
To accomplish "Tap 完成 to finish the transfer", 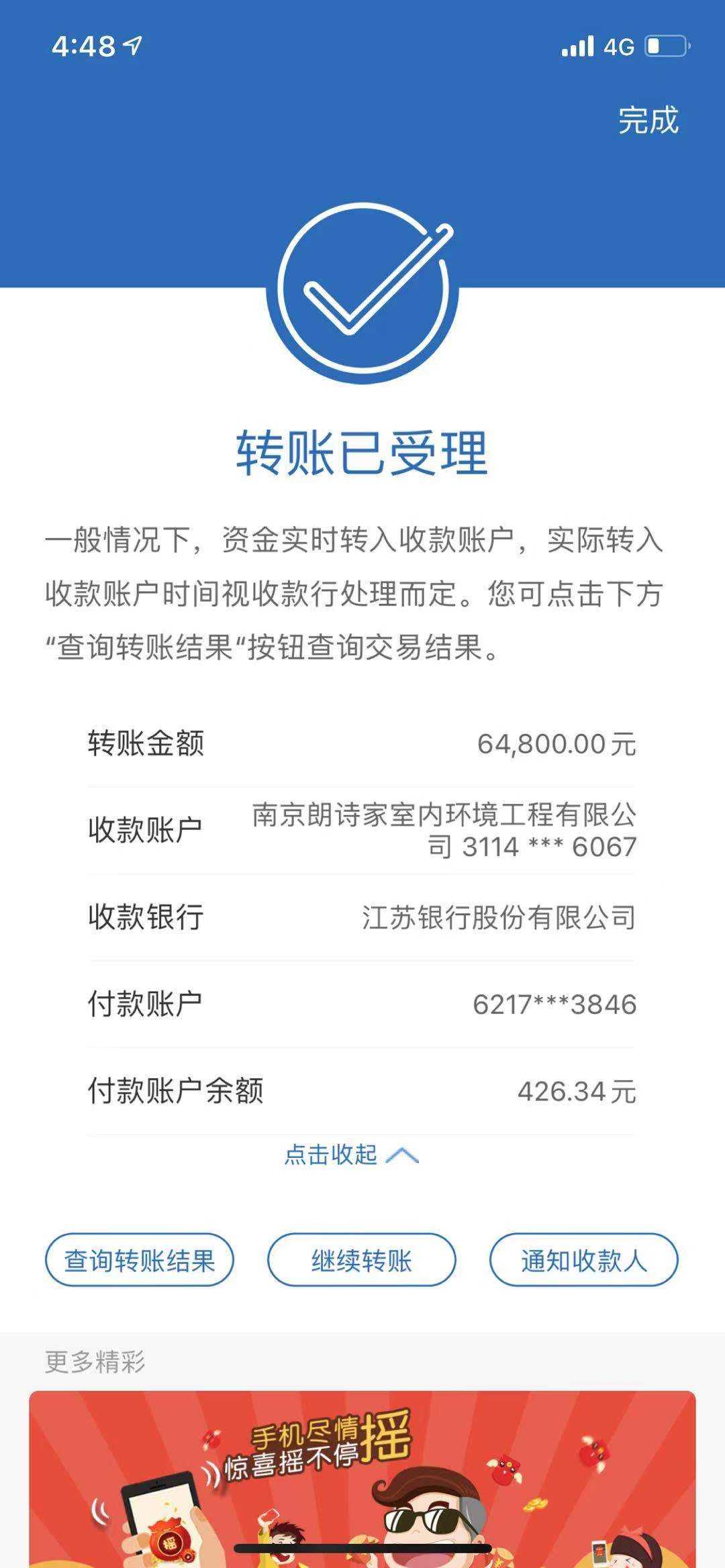I will 648,121.
